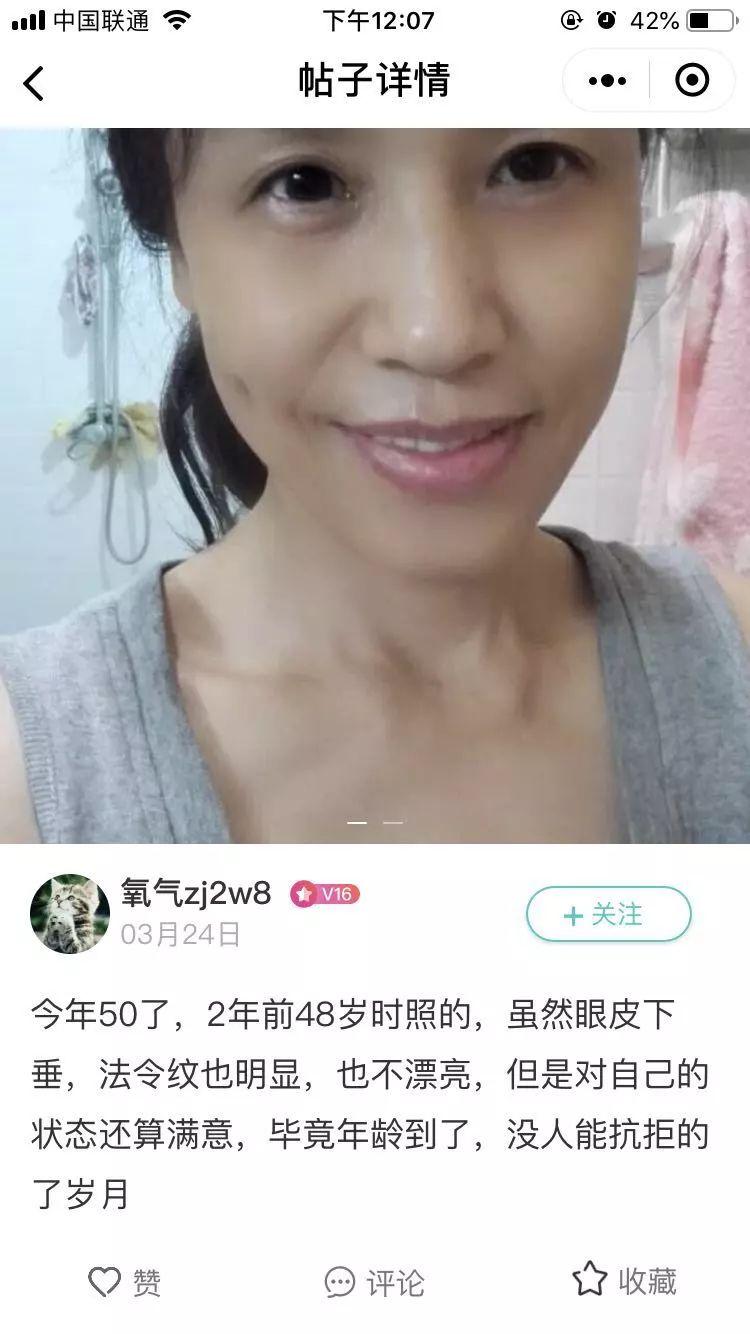Follow the author with the 关注 button
The width and height of the screenshot is (750, 1334).
tap(608, 914)
